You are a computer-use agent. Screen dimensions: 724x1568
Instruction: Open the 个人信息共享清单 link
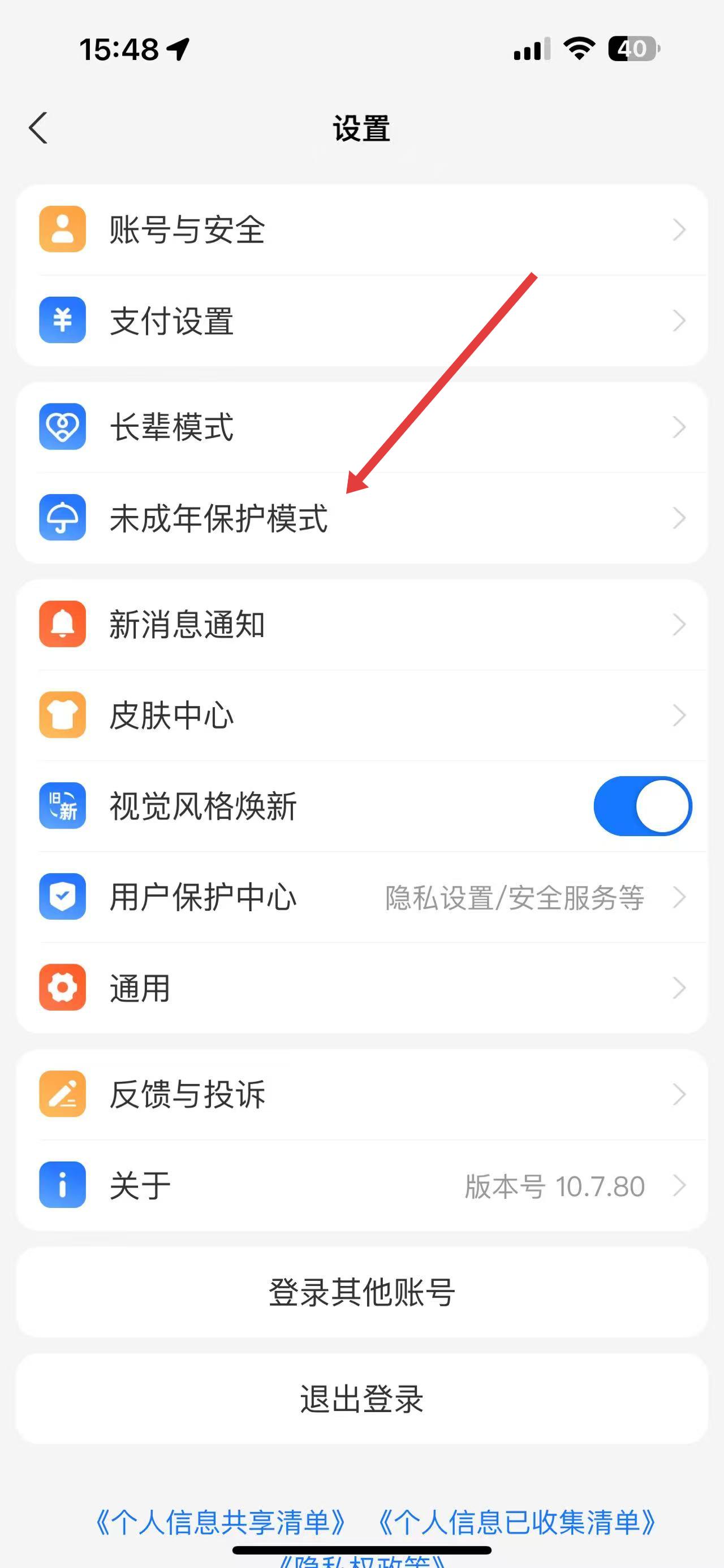click(221, 1522)
